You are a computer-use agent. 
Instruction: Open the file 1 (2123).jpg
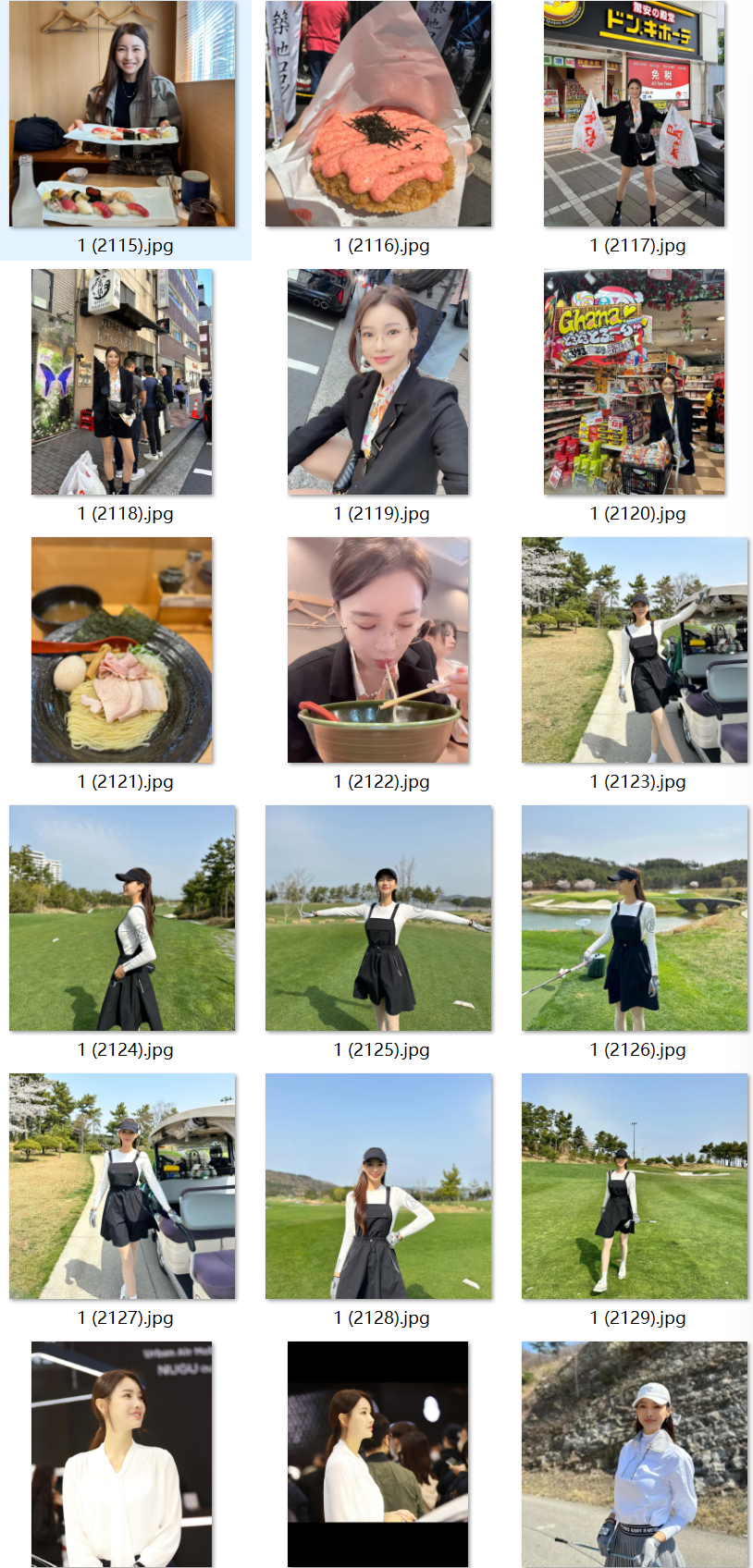click(x=635, y=650)
